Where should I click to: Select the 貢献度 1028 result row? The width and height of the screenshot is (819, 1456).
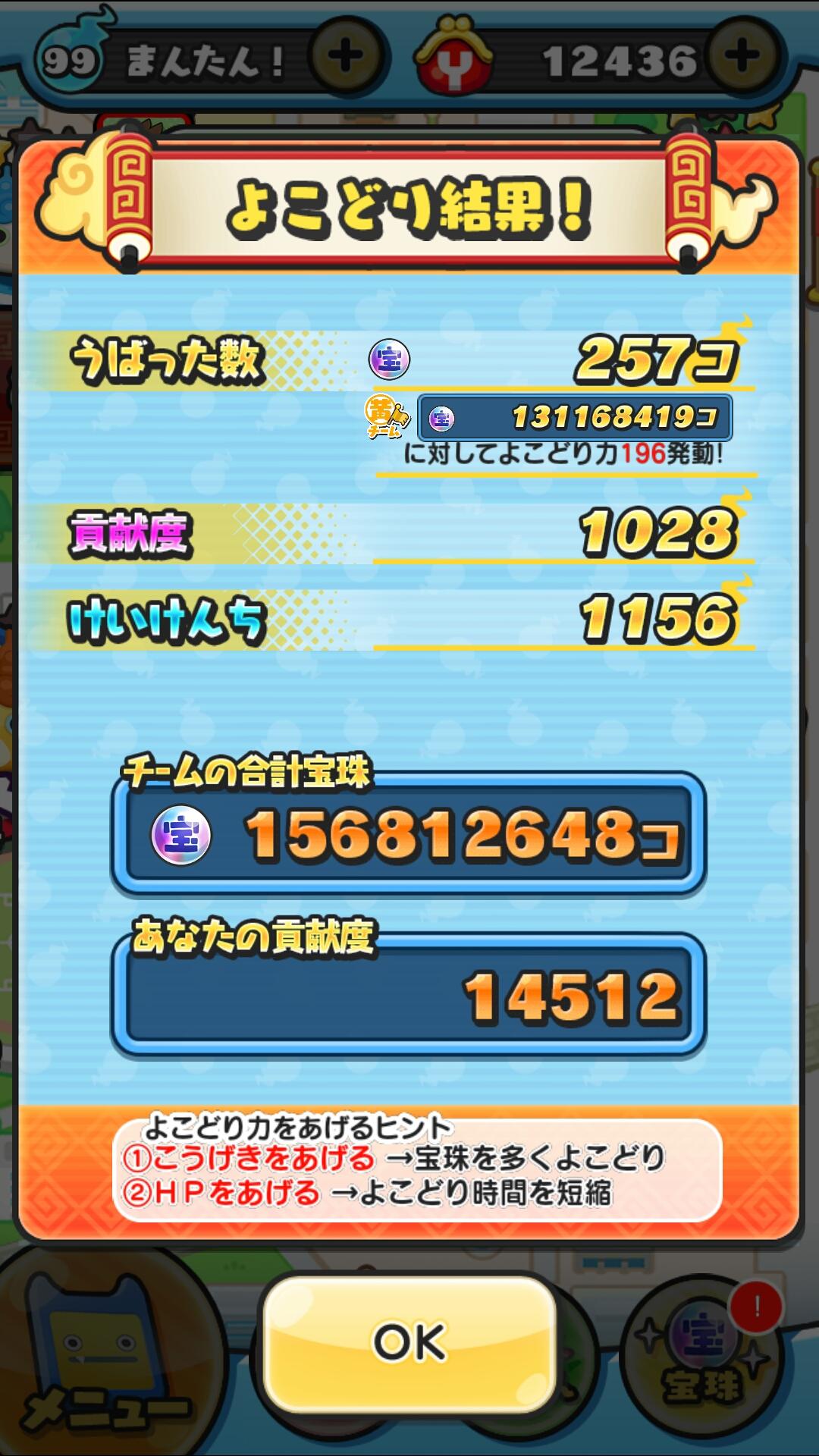point(409,532)
